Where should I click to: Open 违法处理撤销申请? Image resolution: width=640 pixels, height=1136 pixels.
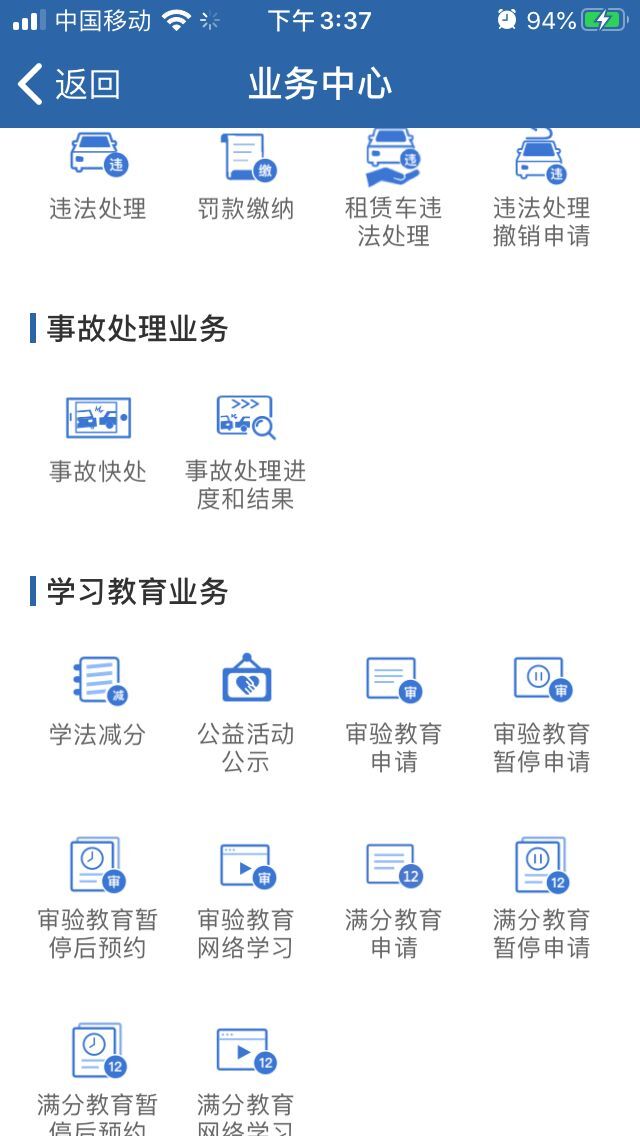coord(541,189)
